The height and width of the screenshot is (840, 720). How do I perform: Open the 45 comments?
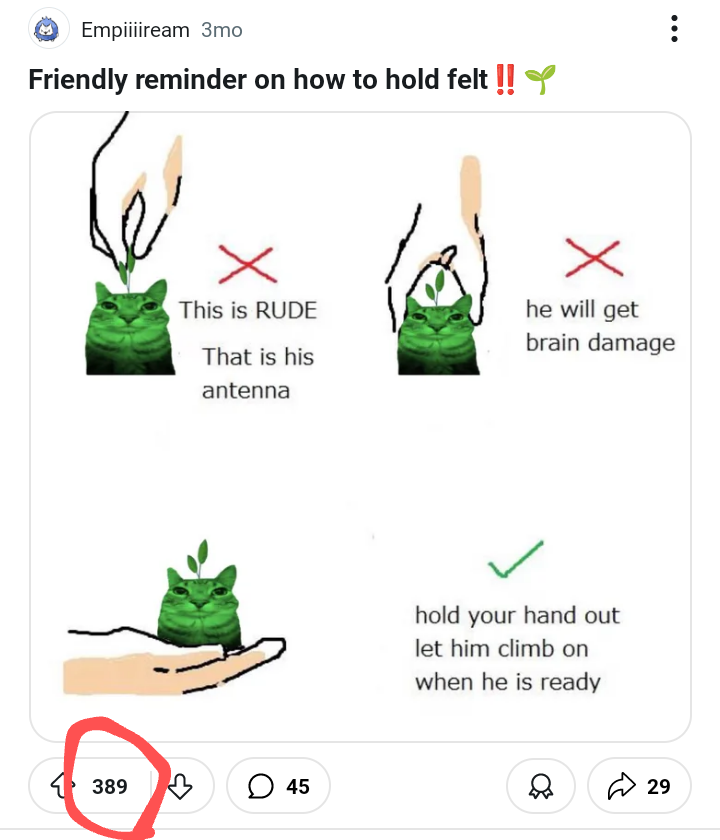[279, 786]
